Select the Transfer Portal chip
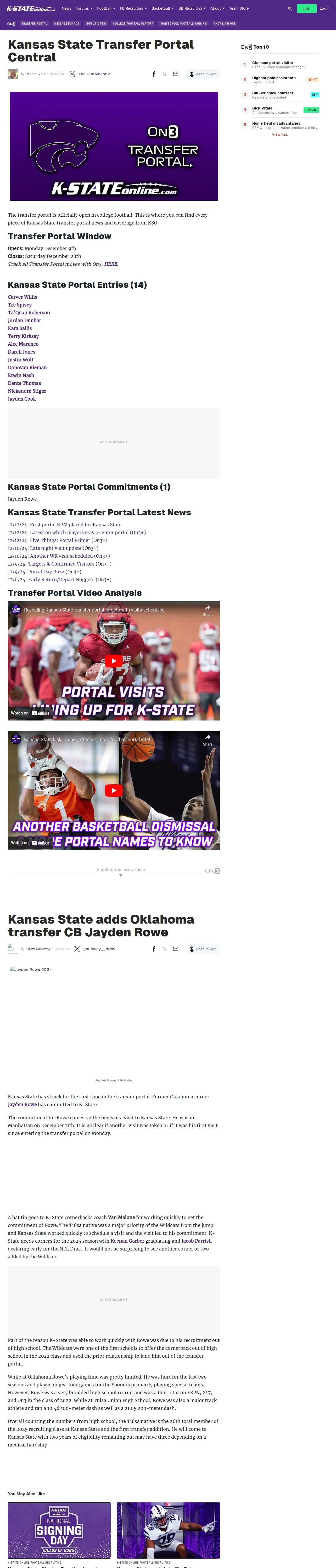336x1568 pixels. coord(34,24)
